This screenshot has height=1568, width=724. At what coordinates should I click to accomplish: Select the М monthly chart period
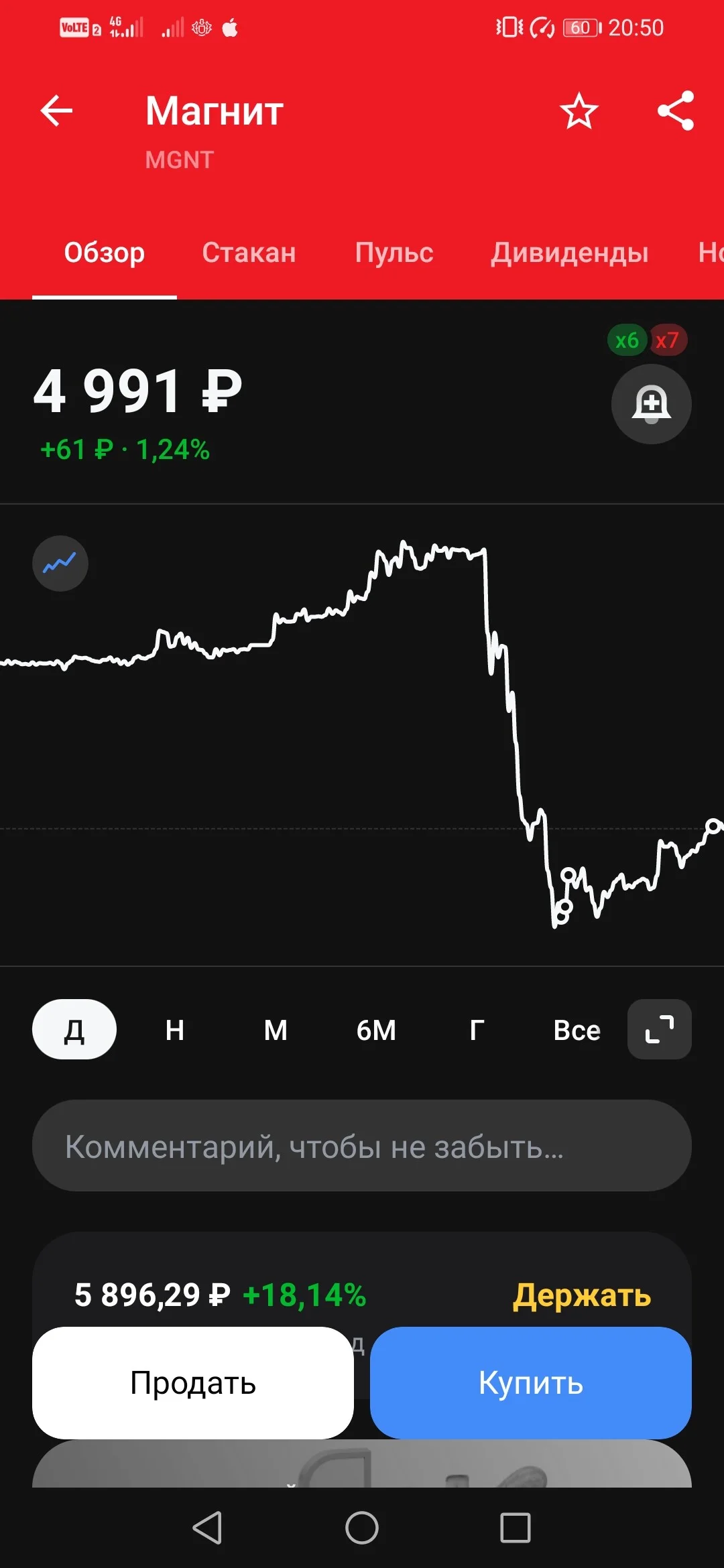pos(276,1030)
